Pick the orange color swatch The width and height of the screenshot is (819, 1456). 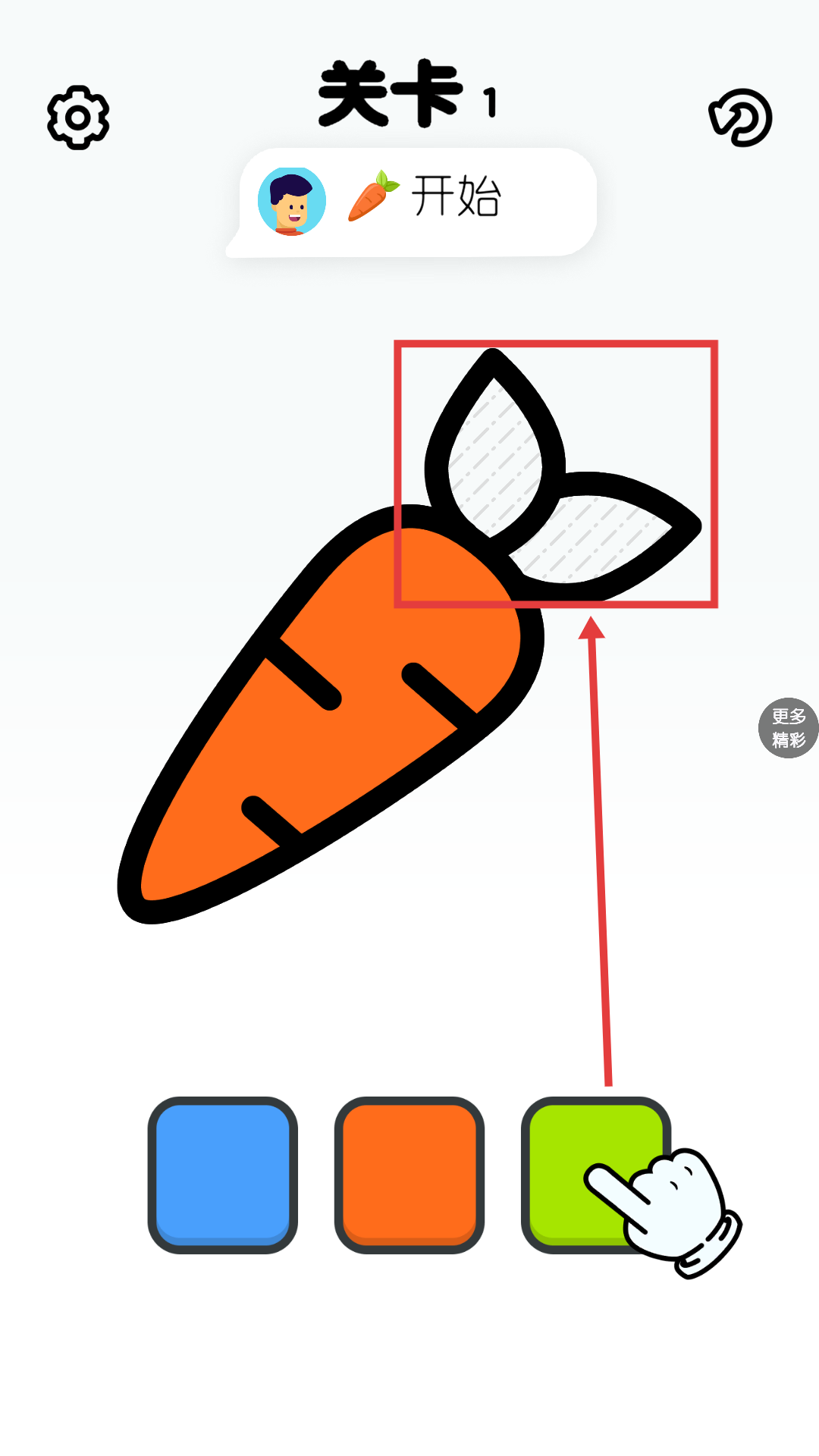(x=409, y=1175)
